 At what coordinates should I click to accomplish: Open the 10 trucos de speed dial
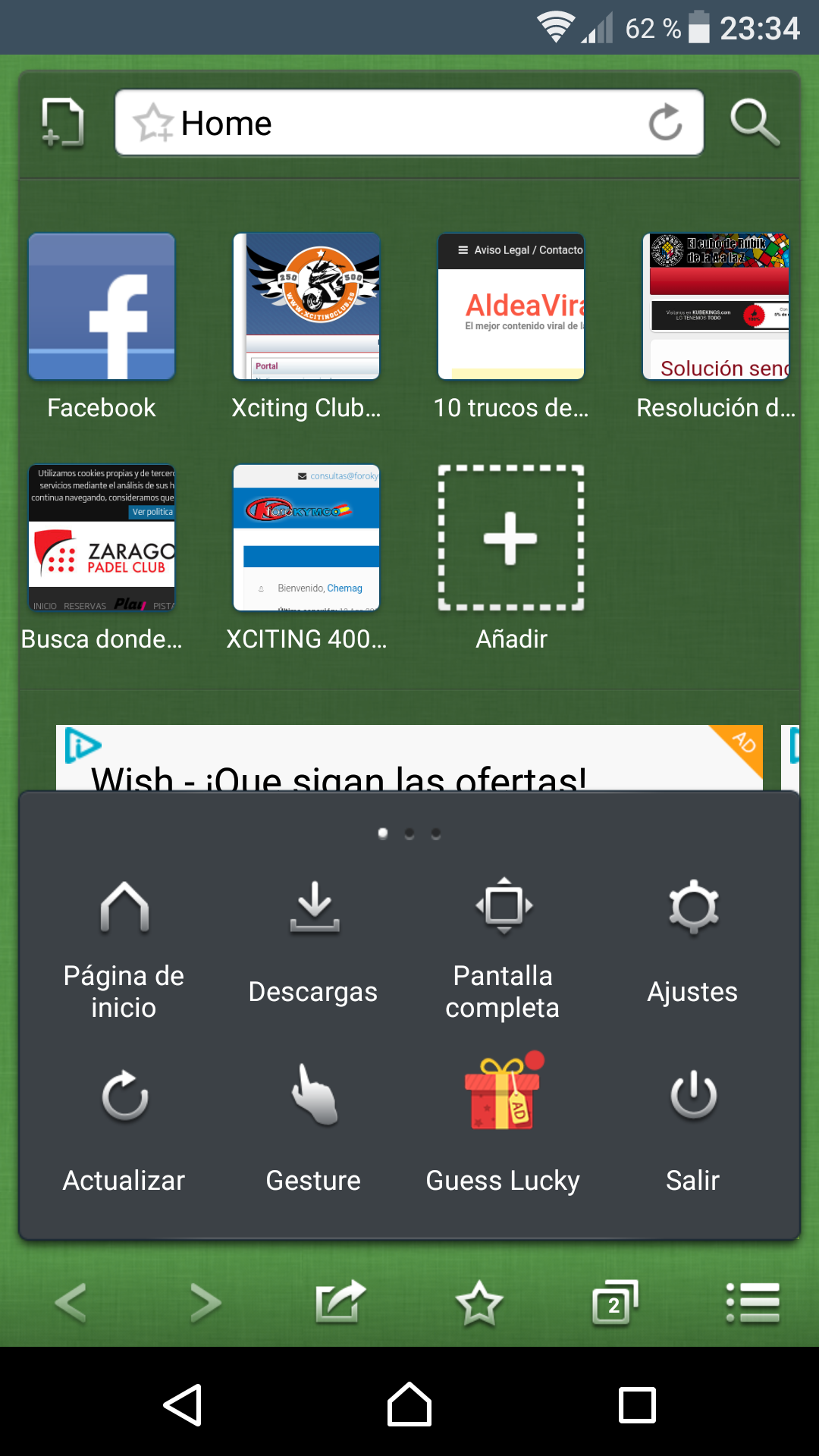511,306
